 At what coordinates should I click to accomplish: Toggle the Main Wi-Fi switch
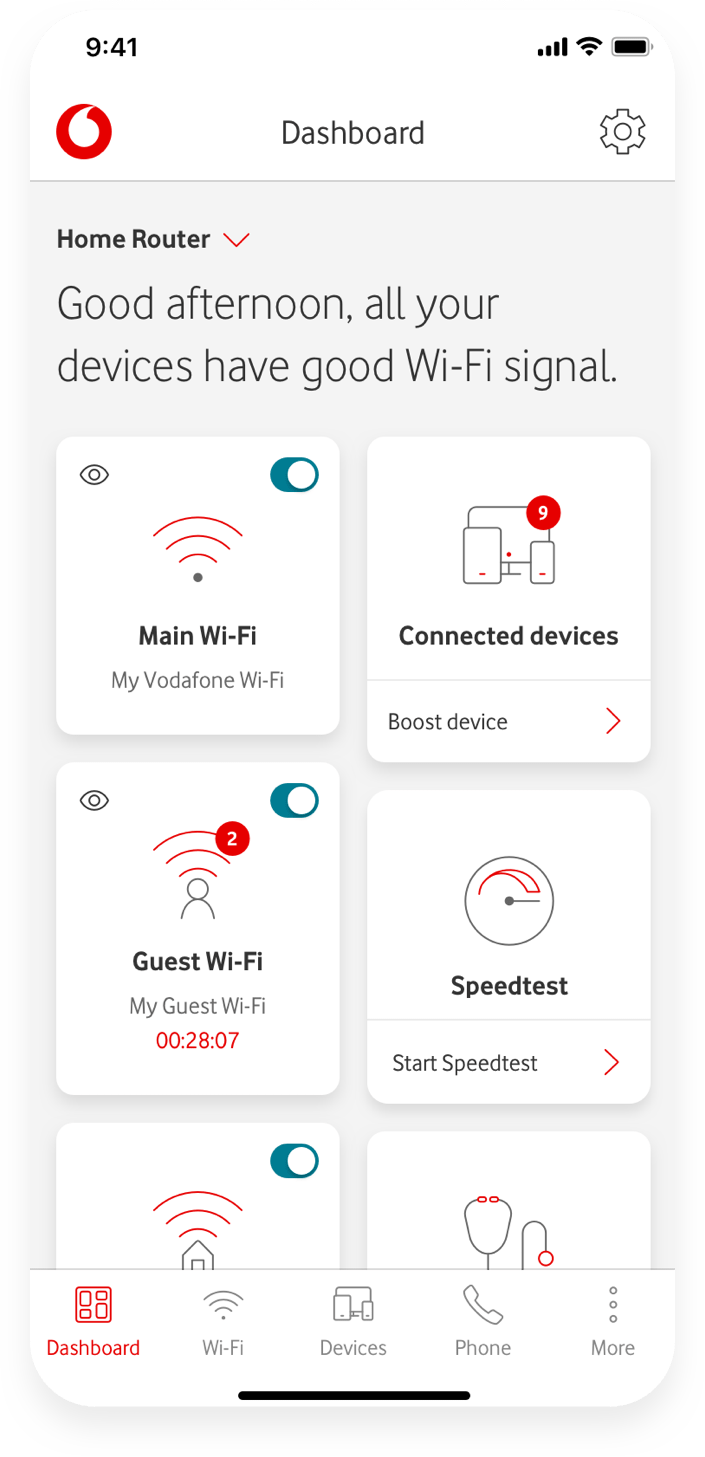coord(294,475)
